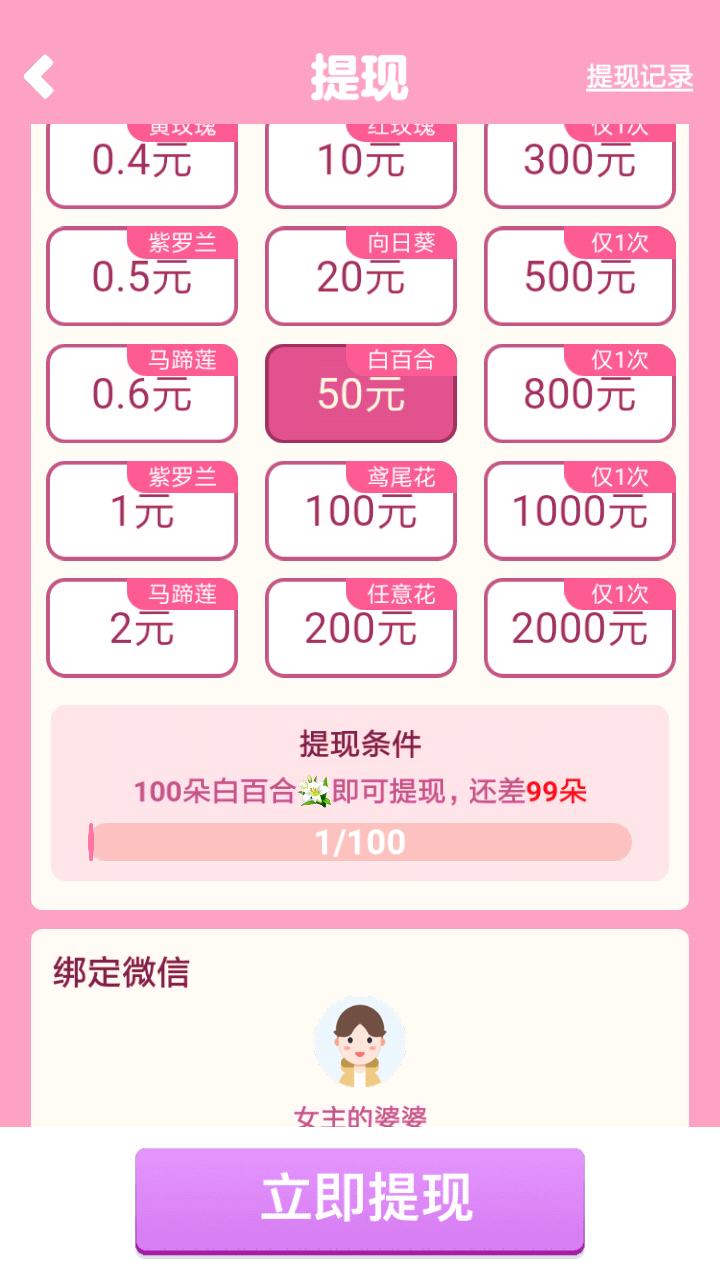The image size is (720, 1280).
Task: Go back using the top-left arrow
Action: coord(39,77)
